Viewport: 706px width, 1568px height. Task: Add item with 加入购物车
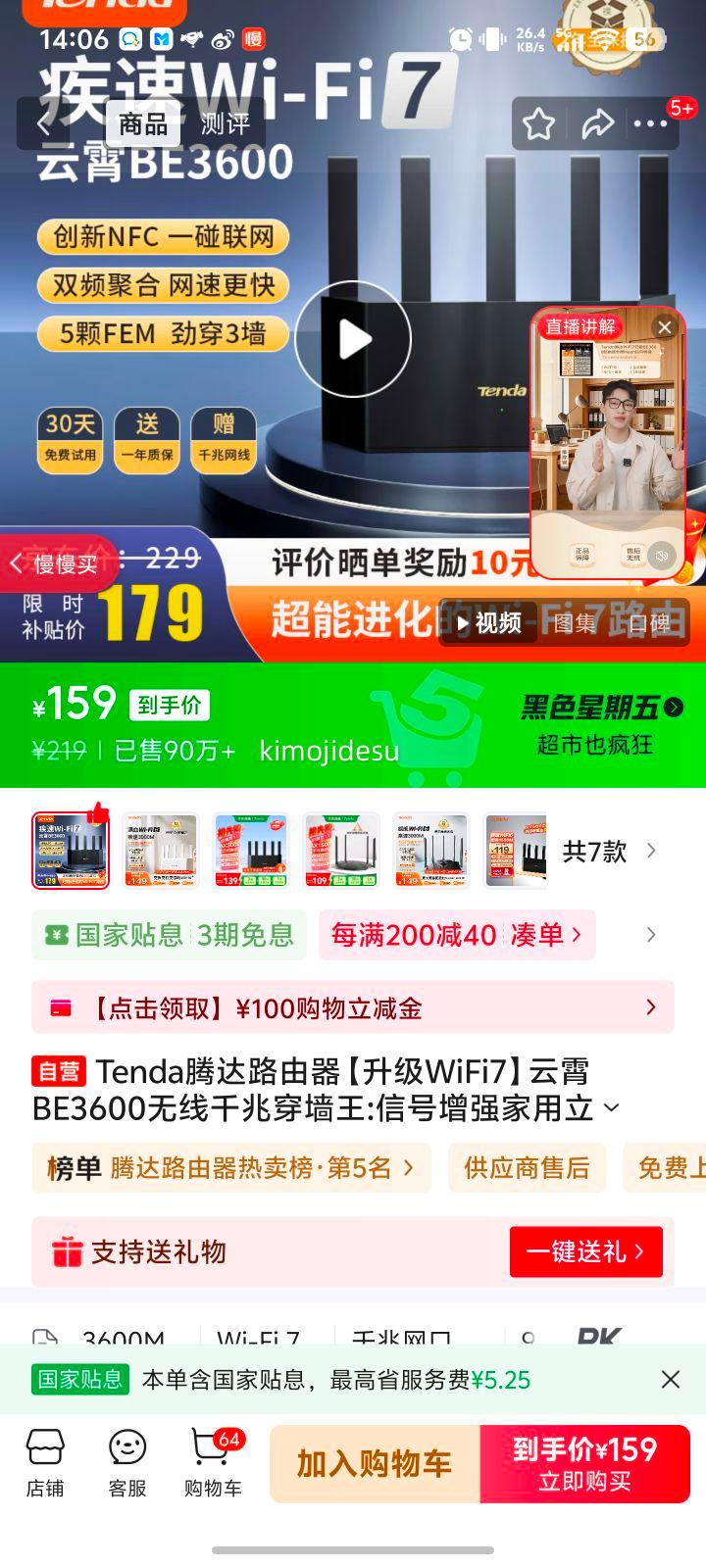click(x=375, y=1464)
